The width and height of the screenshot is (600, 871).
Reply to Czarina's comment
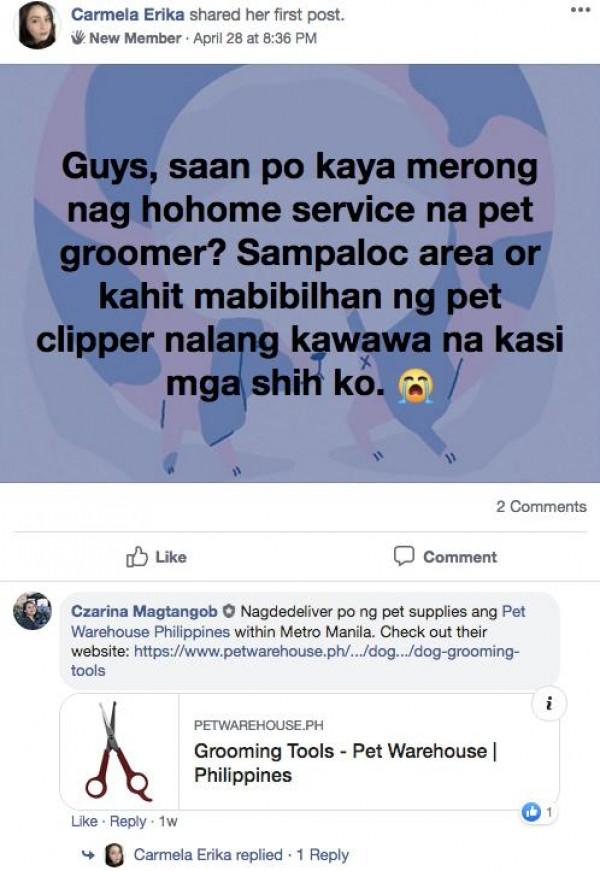[x=127, y=822]
